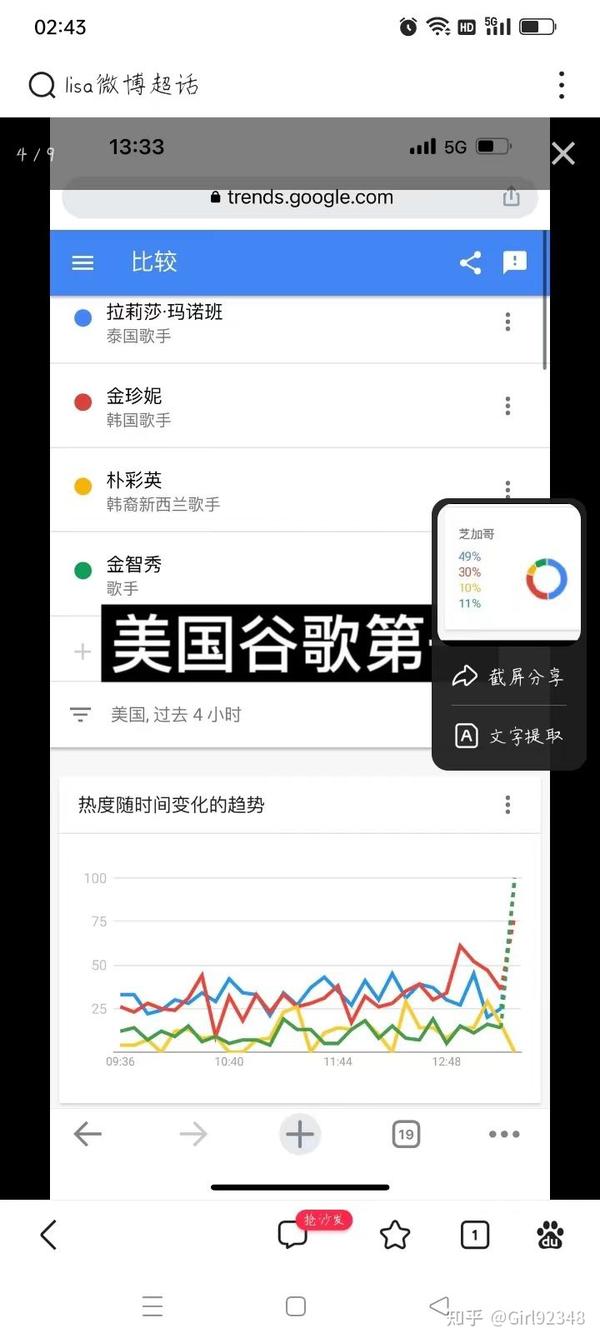
Task: Close the image viewer with the X
Action: point(563,153)
